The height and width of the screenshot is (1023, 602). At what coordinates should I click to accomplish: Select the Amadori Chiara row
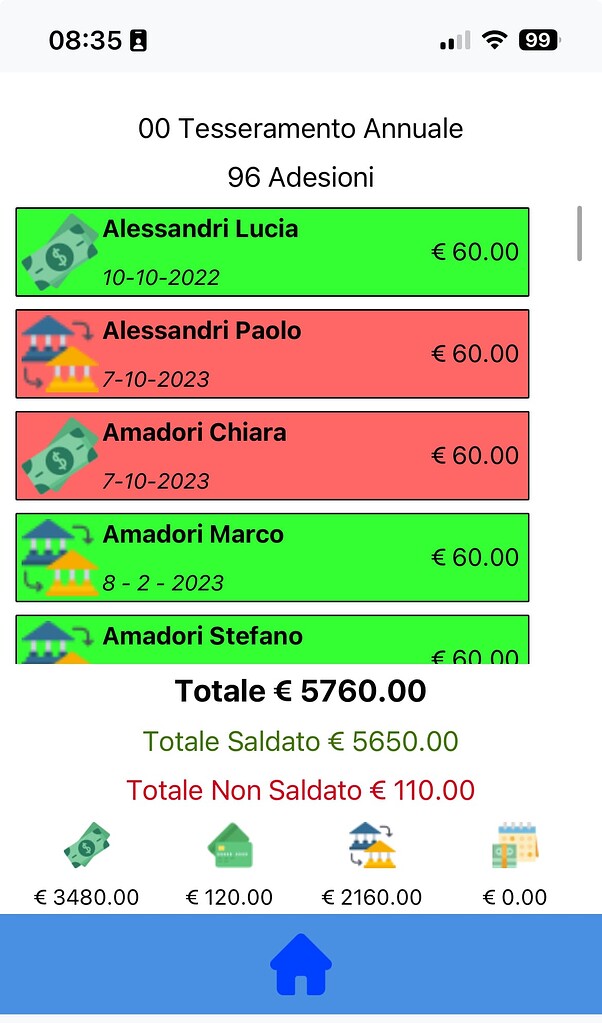click(x=272, y=455)
